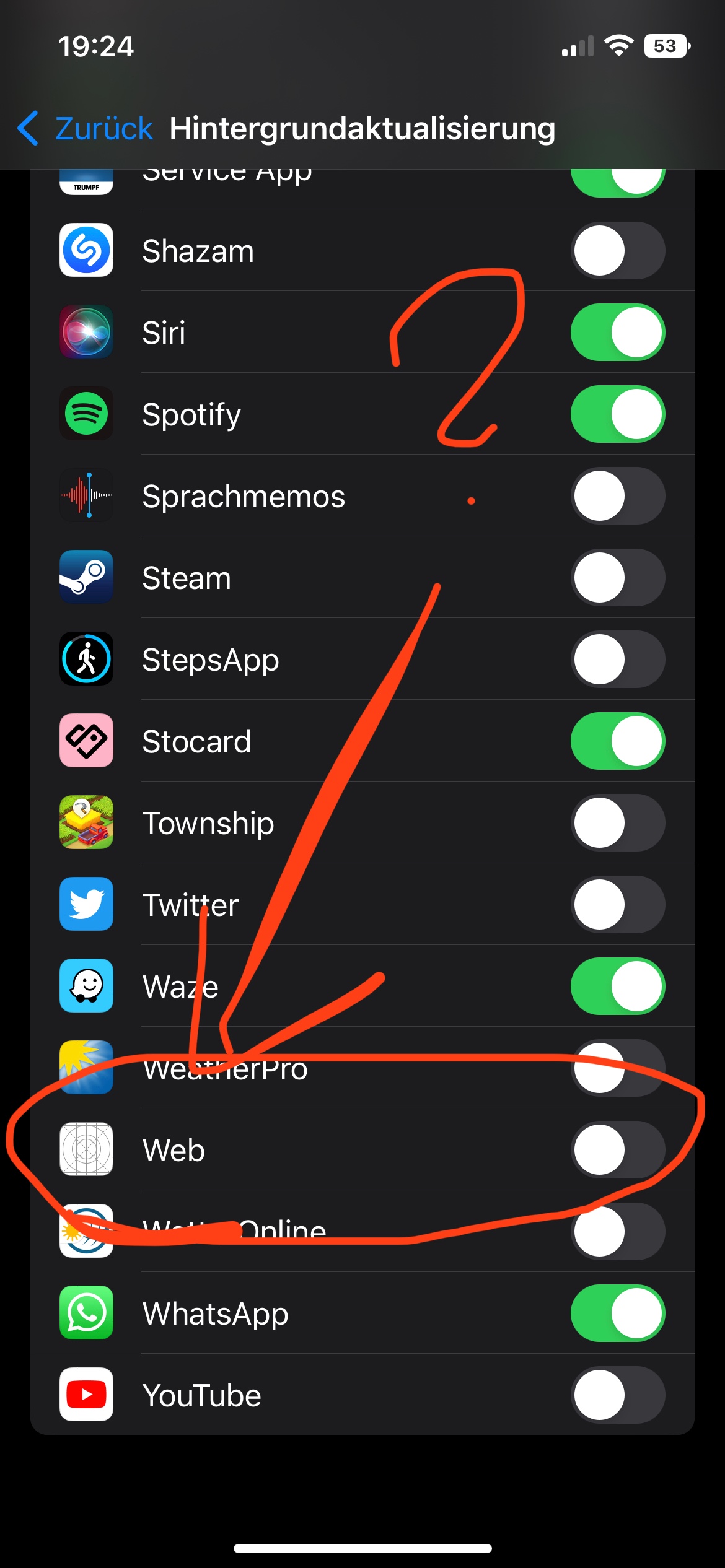Viewport: 725px width, 1568px height.
Task: Enable the Web toggle
Action: pyautogui.click(x=618, y=1150)
